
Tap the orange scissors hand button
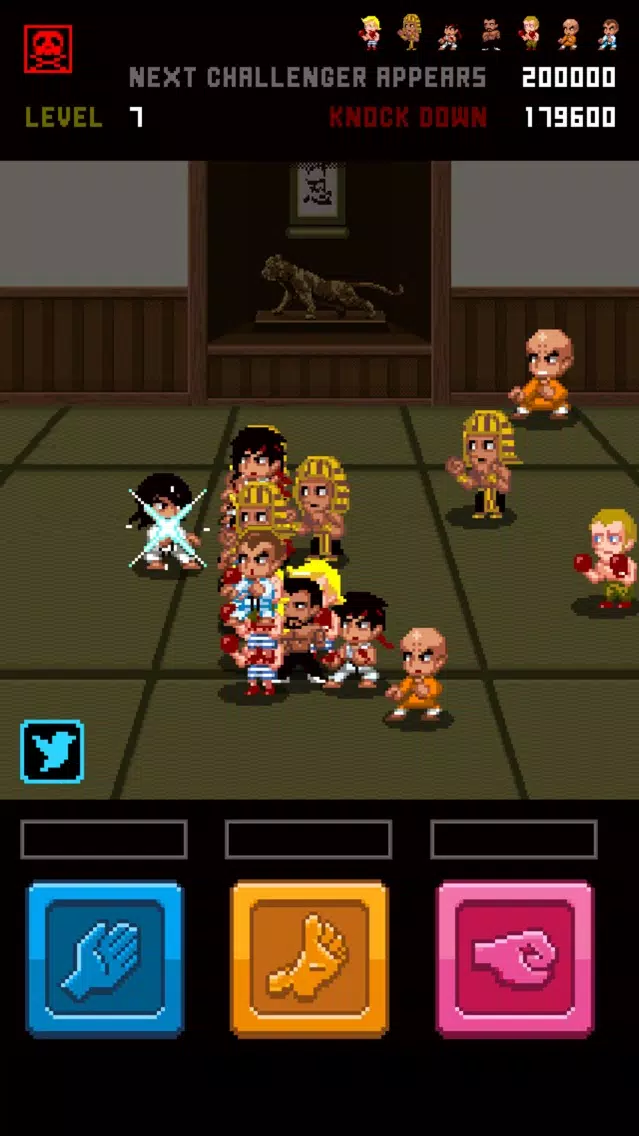click(309, 958)
